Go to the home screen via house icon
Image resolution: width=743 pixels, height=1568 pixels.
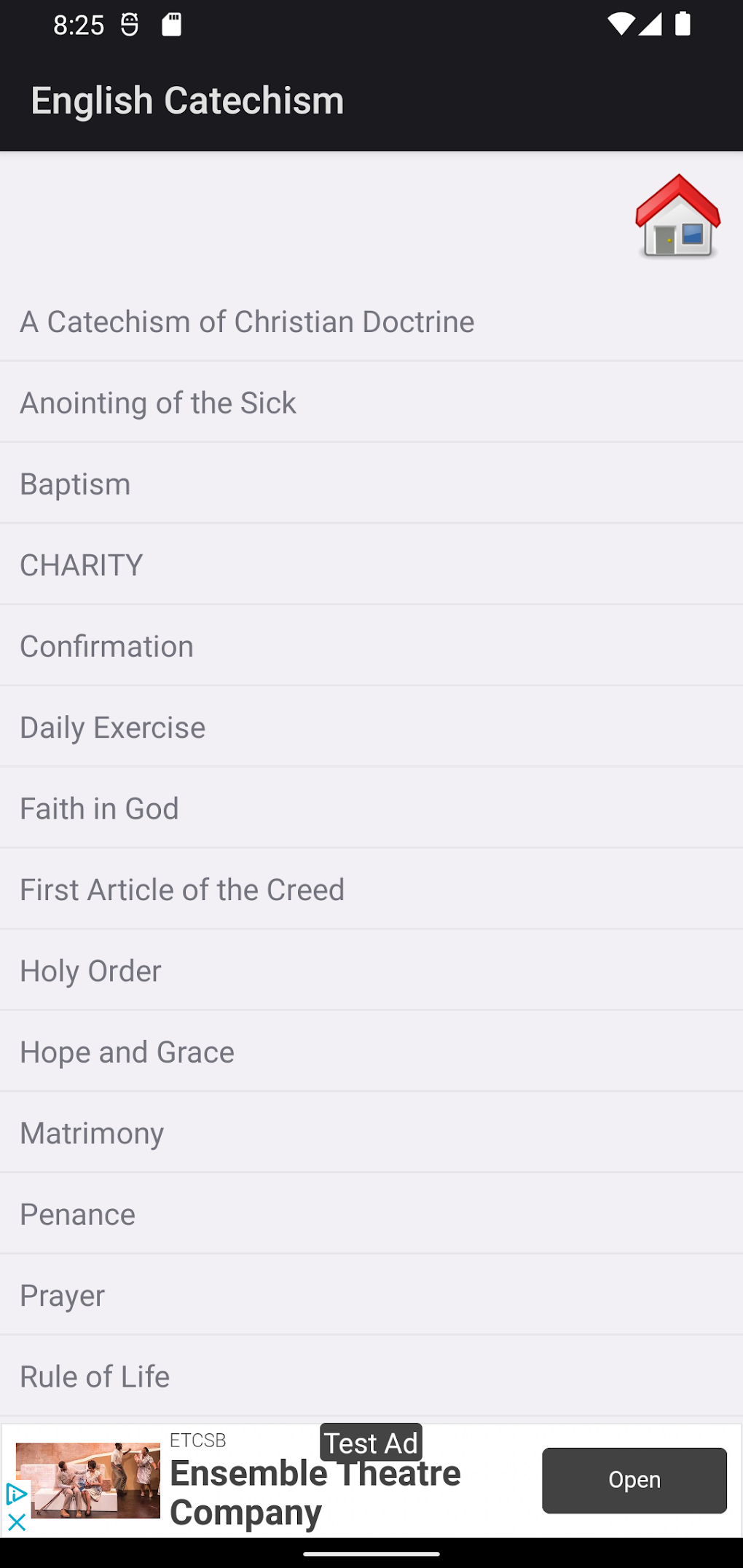pyautogui.click(x=677, y=216)
